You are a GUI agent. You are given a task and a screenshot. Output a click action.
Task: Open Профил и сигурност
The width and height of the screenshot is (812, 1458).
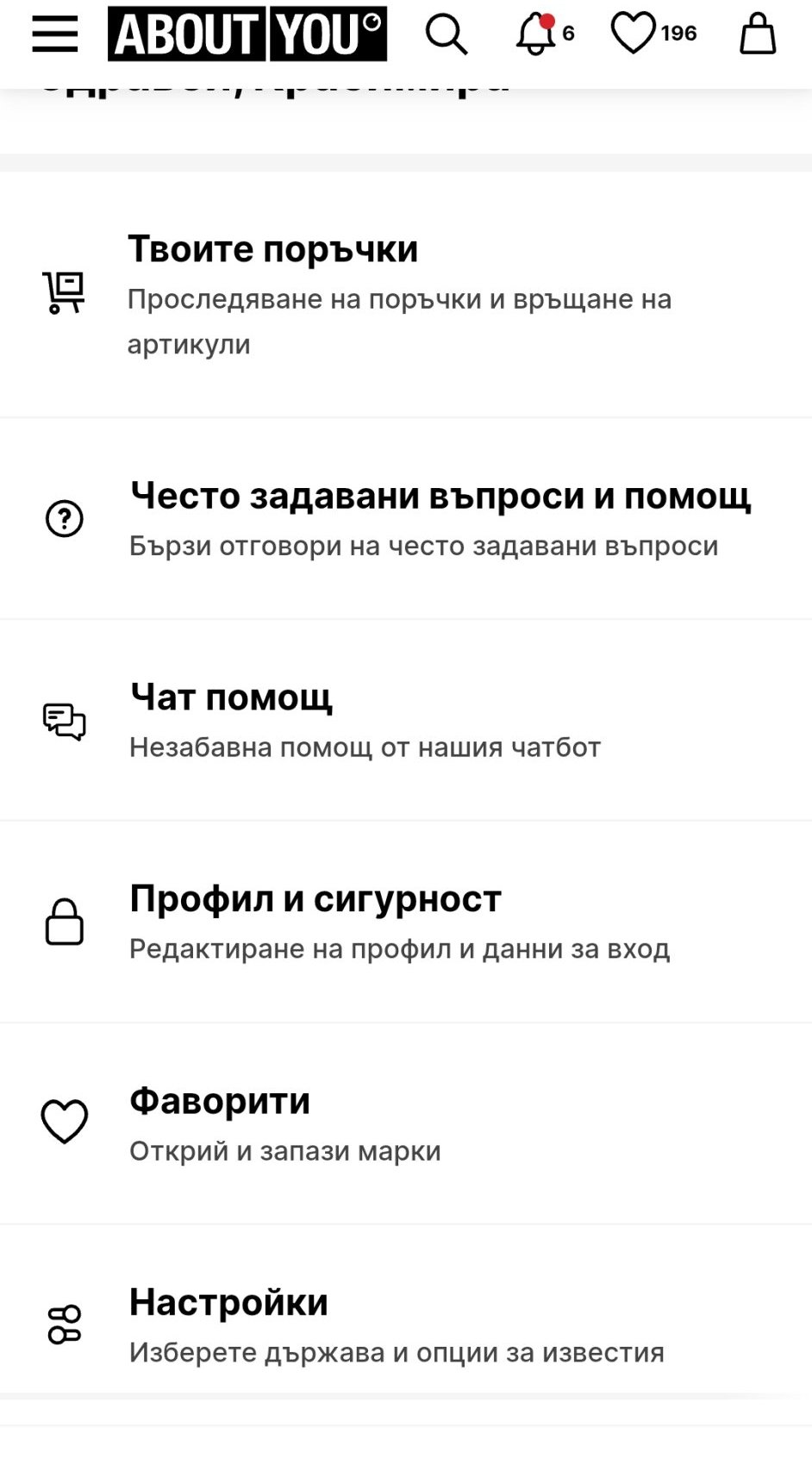pyautogui.click(x=406, y=923)
